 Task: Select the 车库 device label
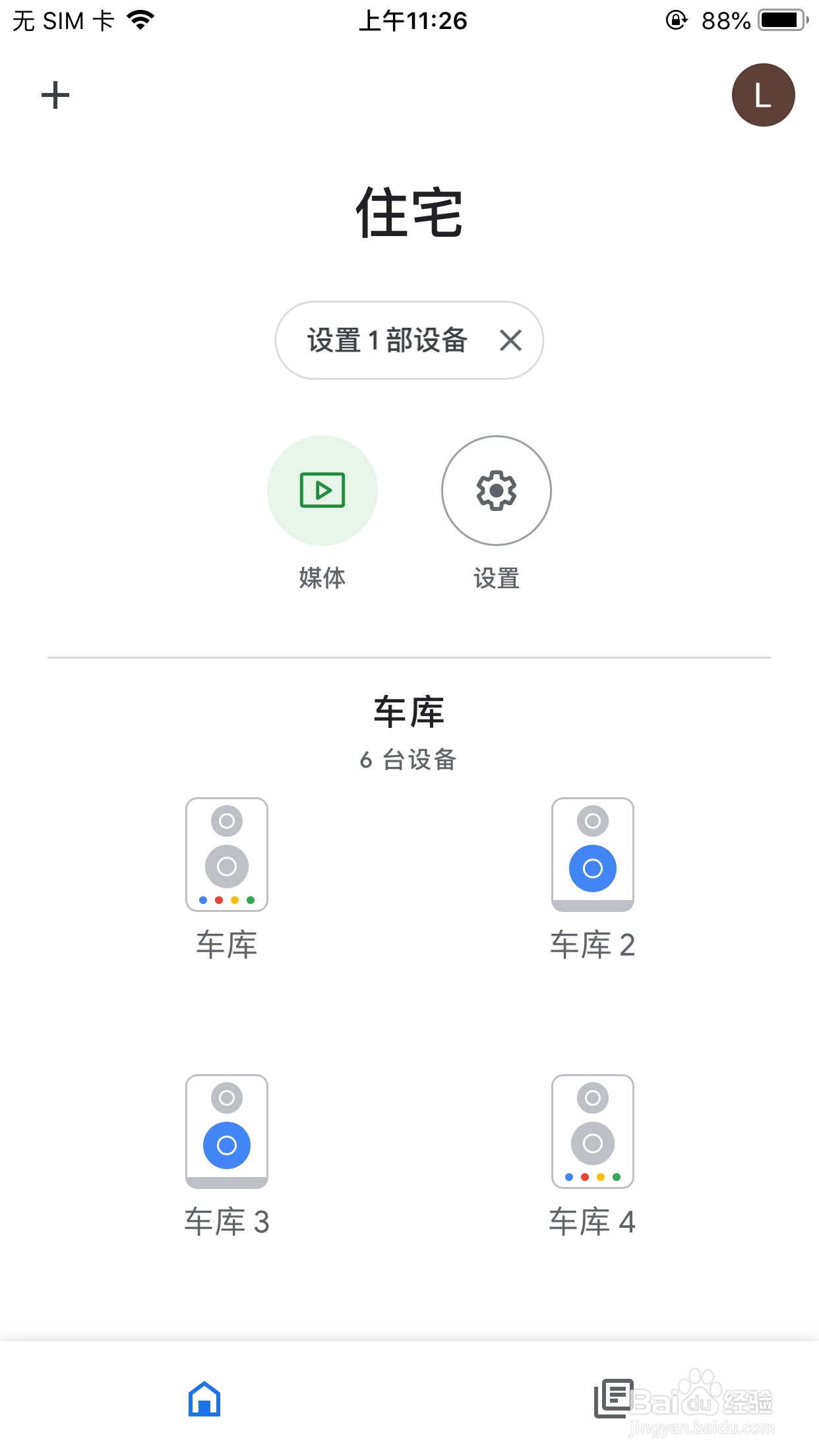[227, 946]
